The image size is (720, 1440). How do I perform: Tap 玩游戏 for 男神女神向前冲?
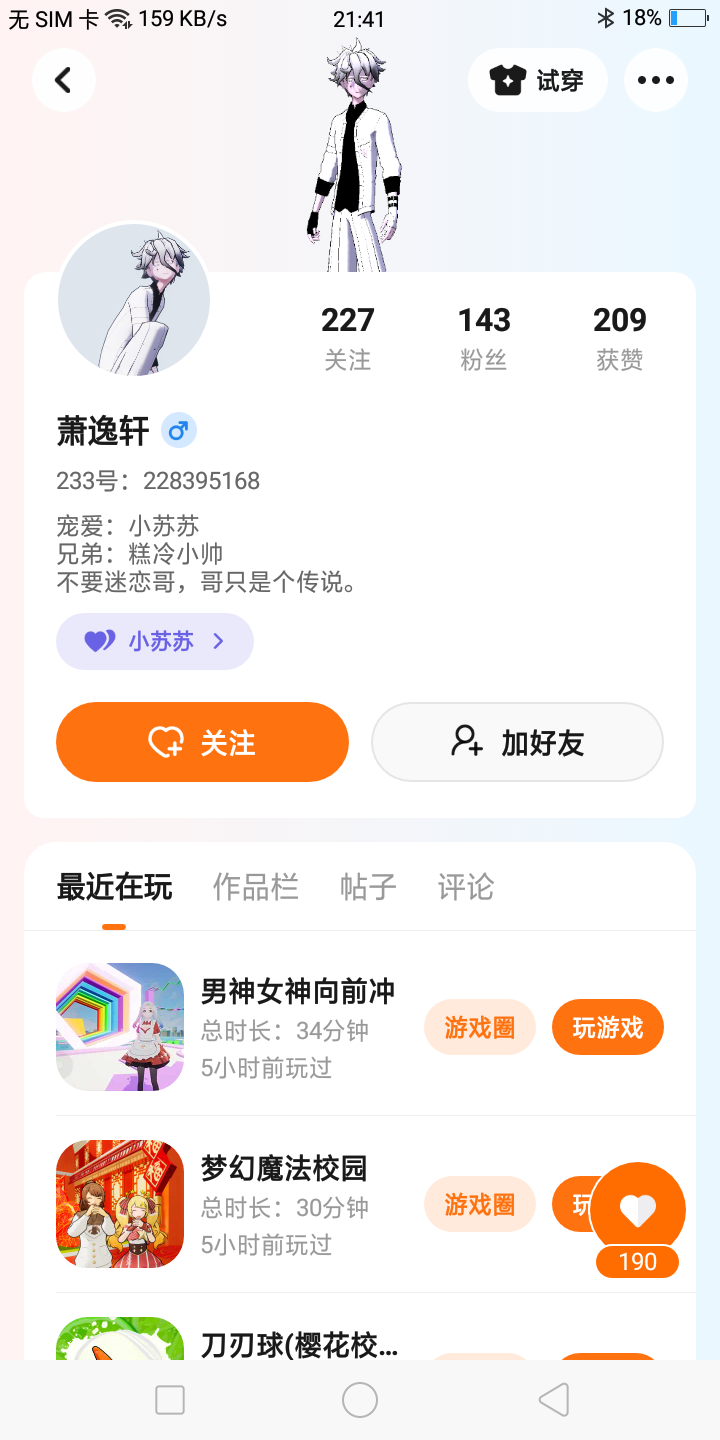(x=607, y=1027)
